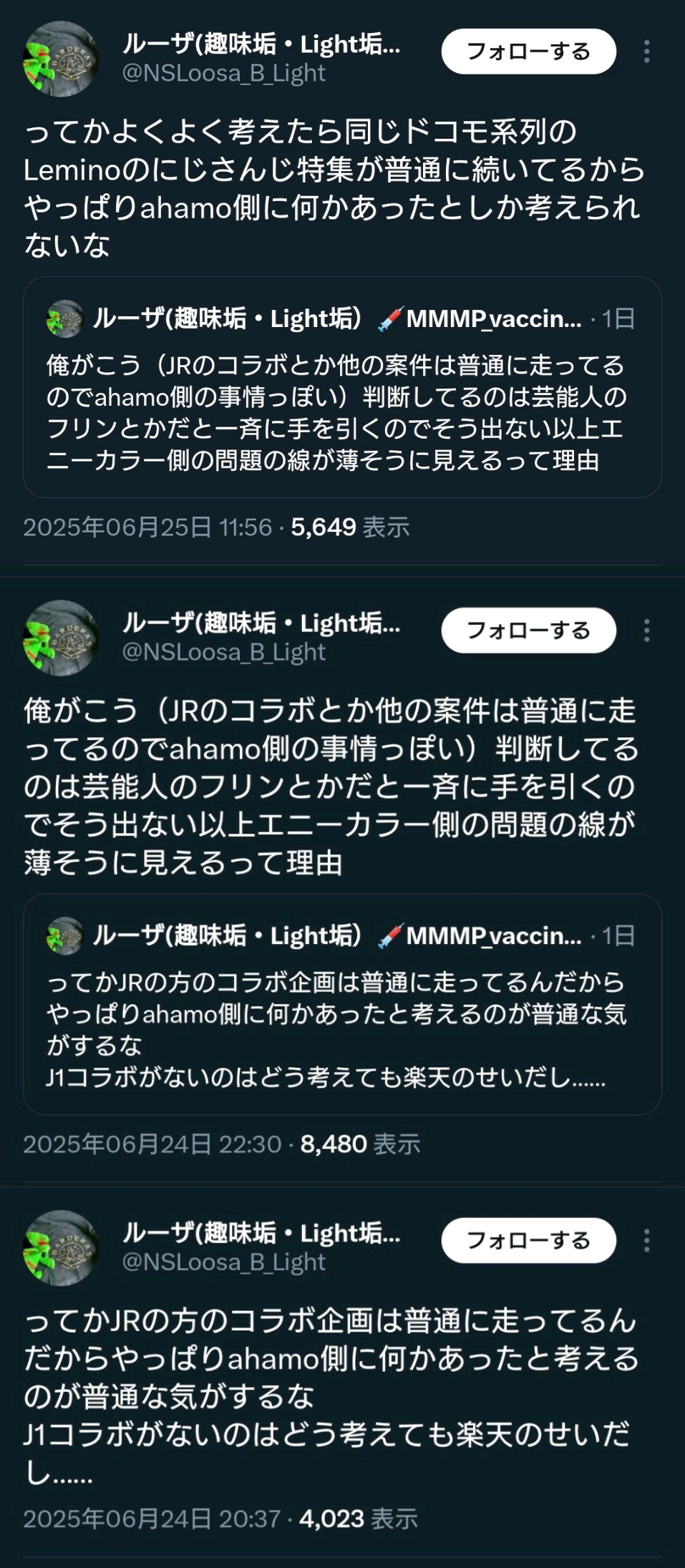Open profile avatar on the 11:56 post
Screen dimensions: 685x1568
(61, 59)
